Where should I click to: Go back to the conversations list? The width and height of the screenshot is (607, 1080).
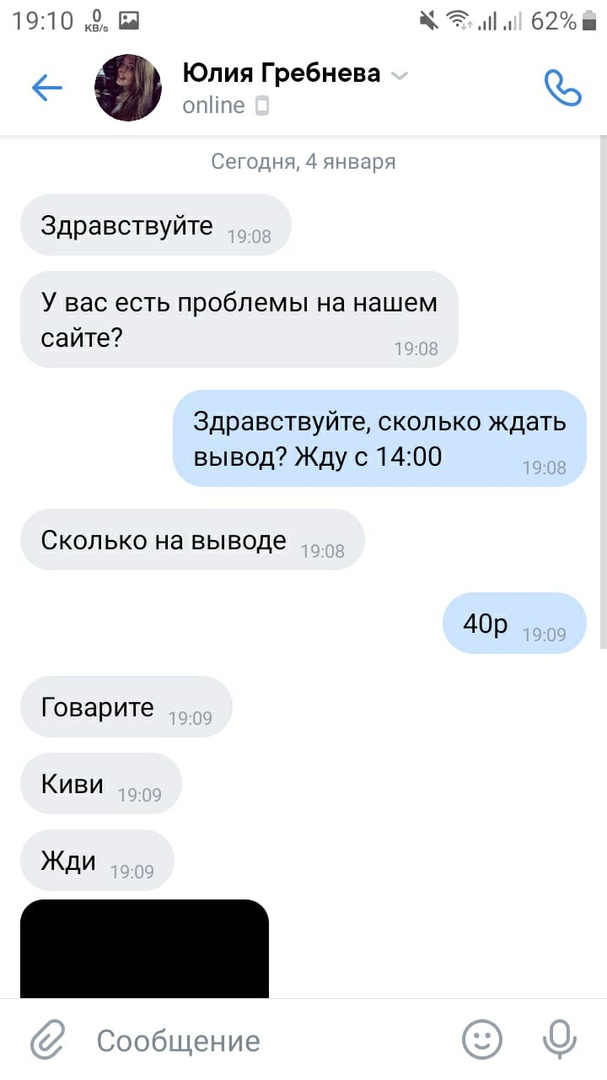(47, 88)
